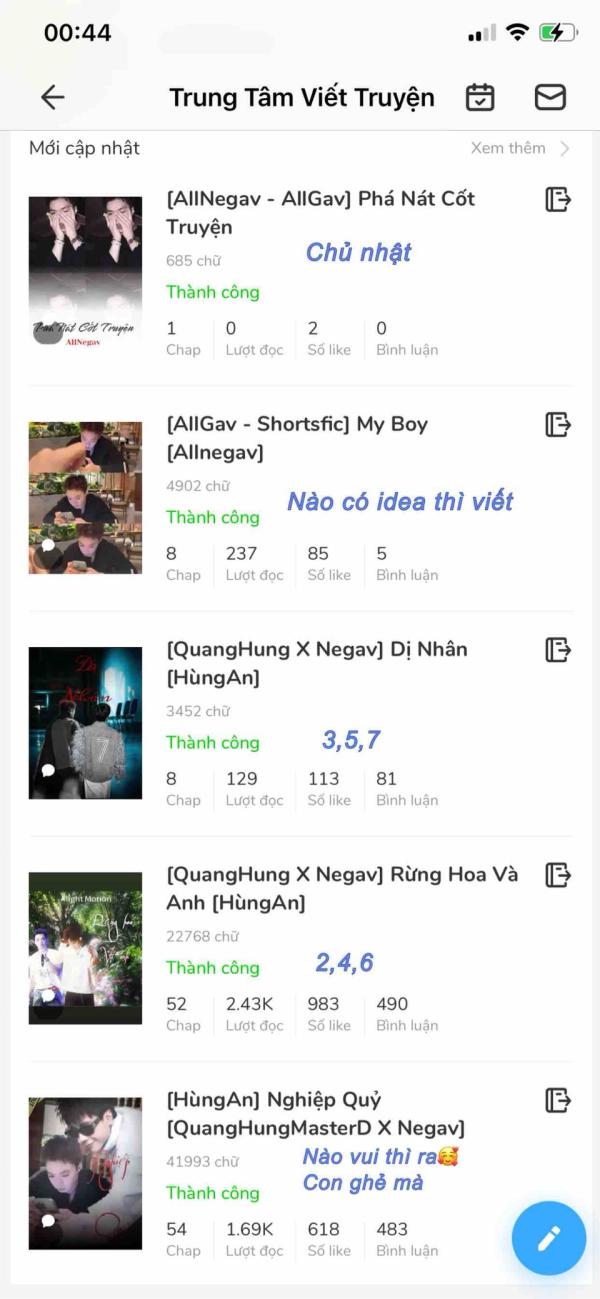Write a new story with pencil button
600x1299 pixels.
(x=548, y=1239)
